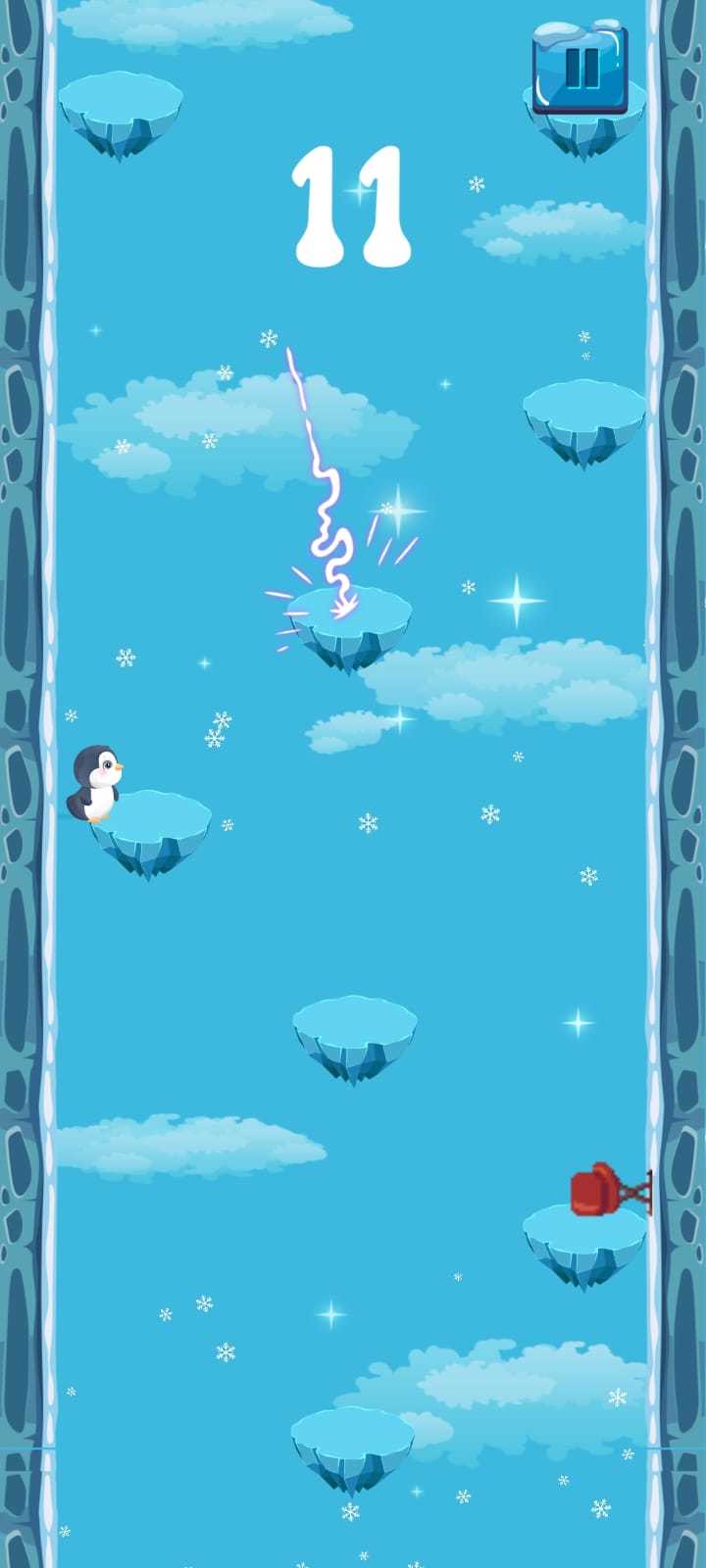The image size is (706, 1568).
Task: Click the left icy wall
Action: coord(25,784)
